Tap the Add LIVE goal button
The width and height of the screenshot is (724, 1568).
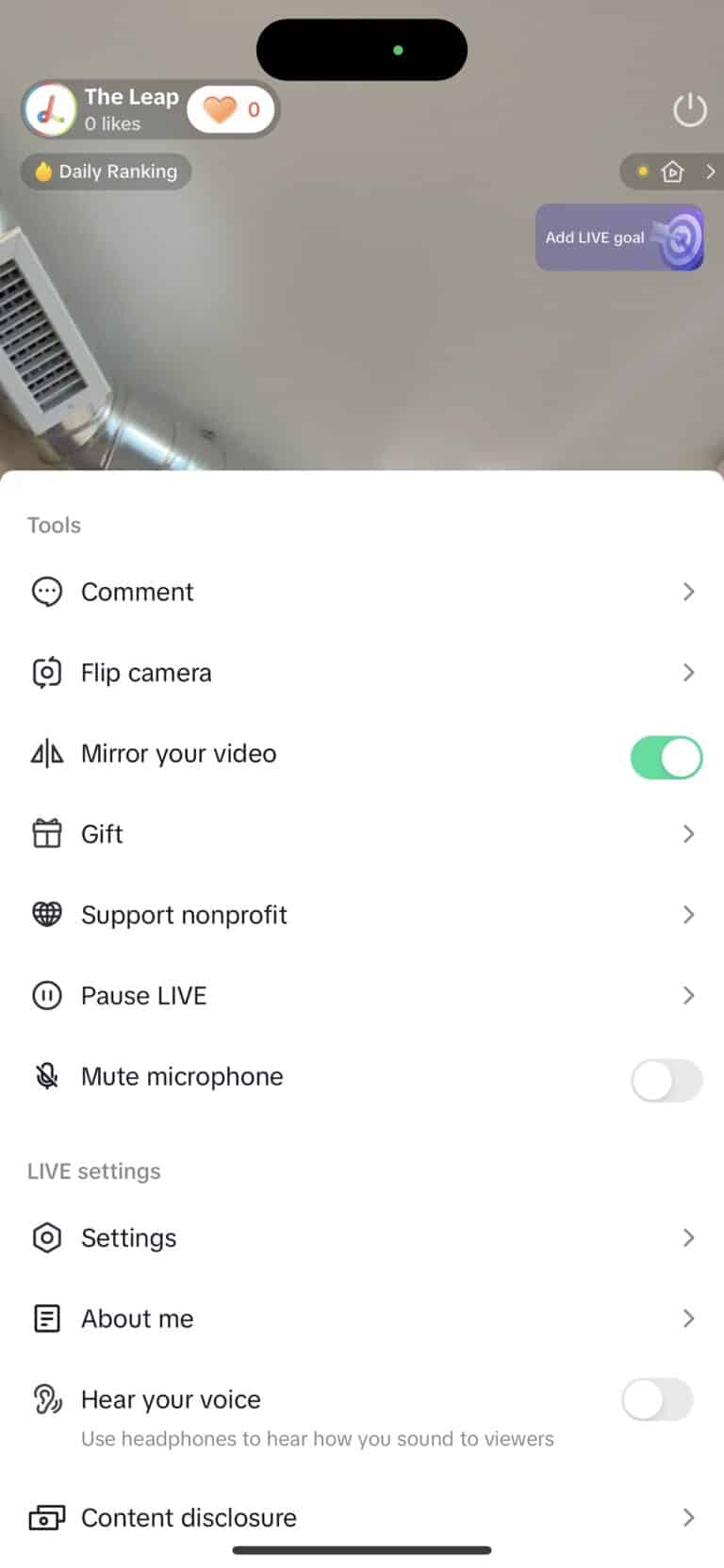point(619,237)
